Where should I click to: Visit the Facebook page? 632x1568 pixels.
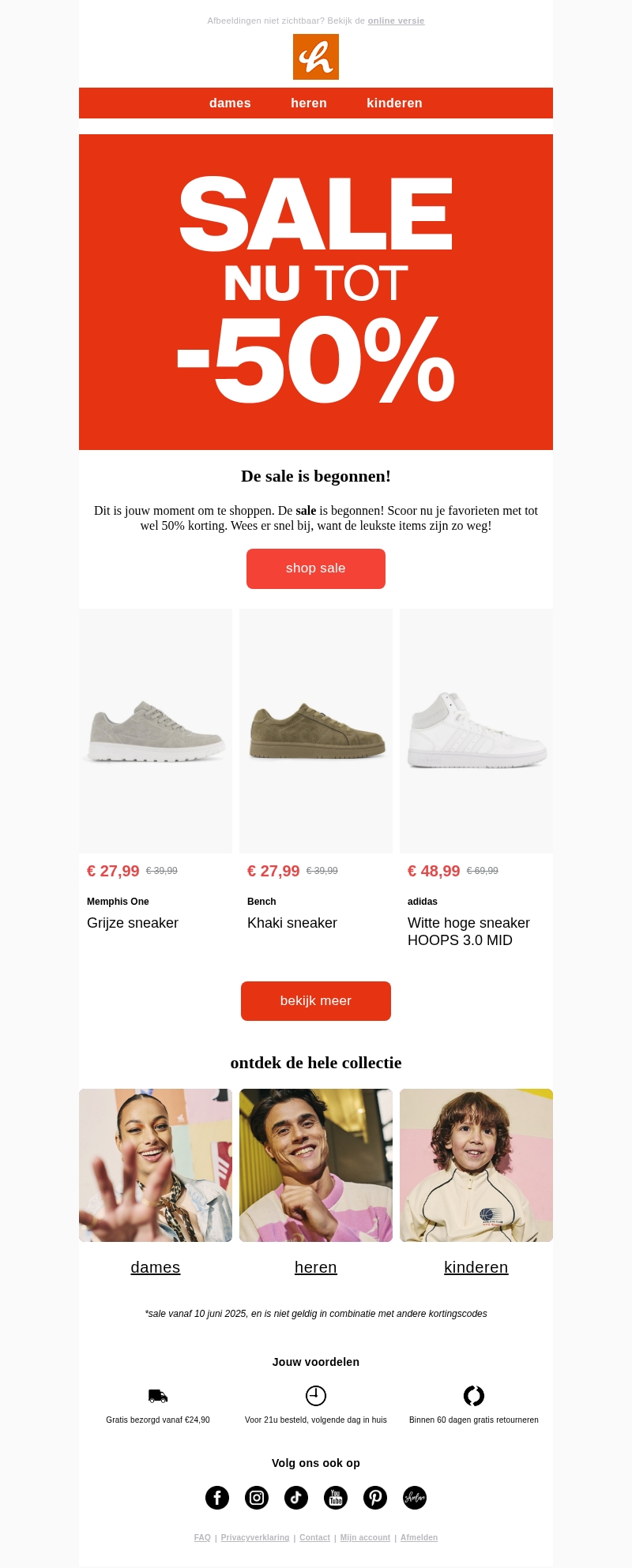[217, 1498]
